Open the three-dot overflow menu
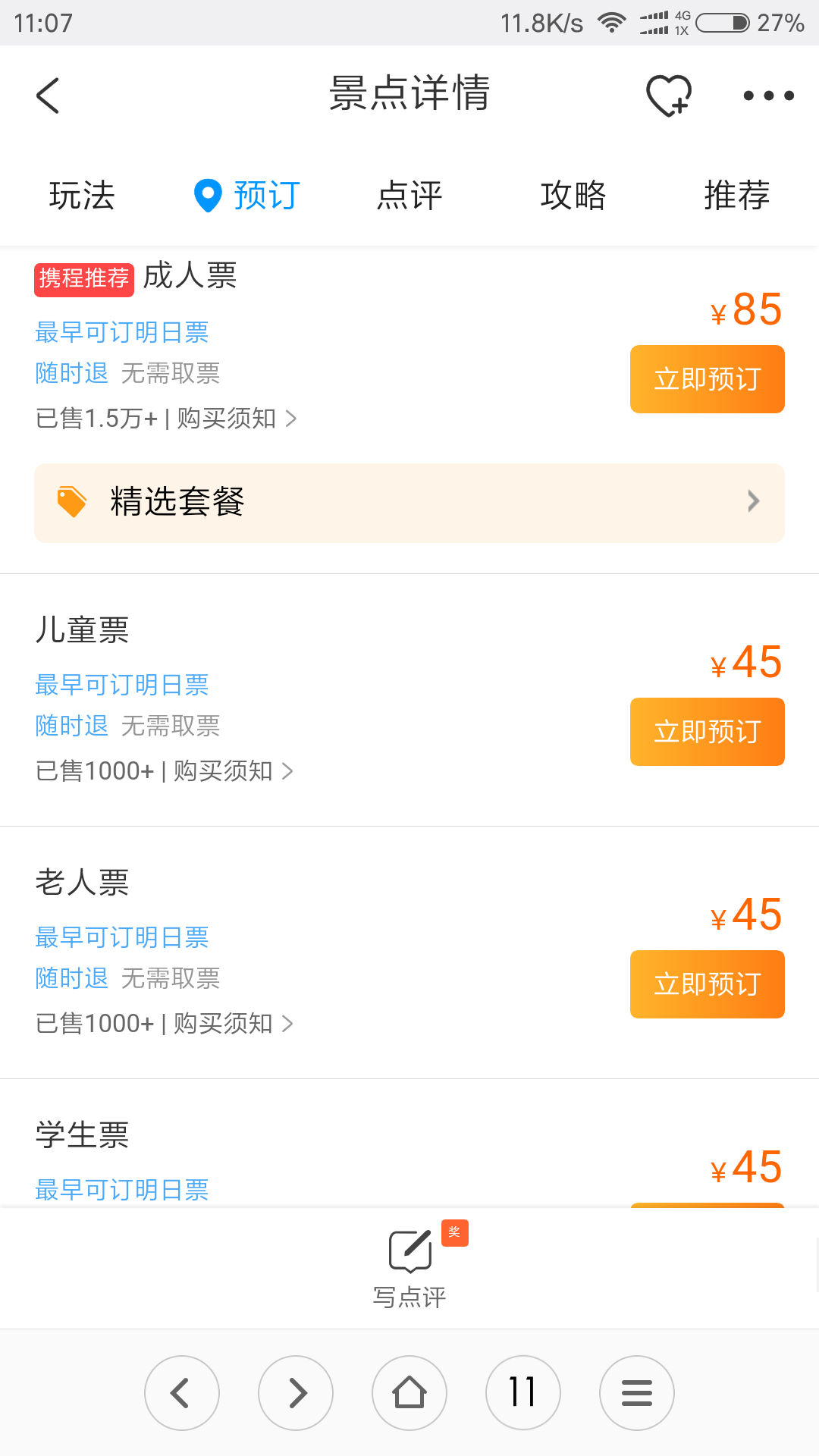The height and width of the screenshot is (1456, 819). click(768, 96)
